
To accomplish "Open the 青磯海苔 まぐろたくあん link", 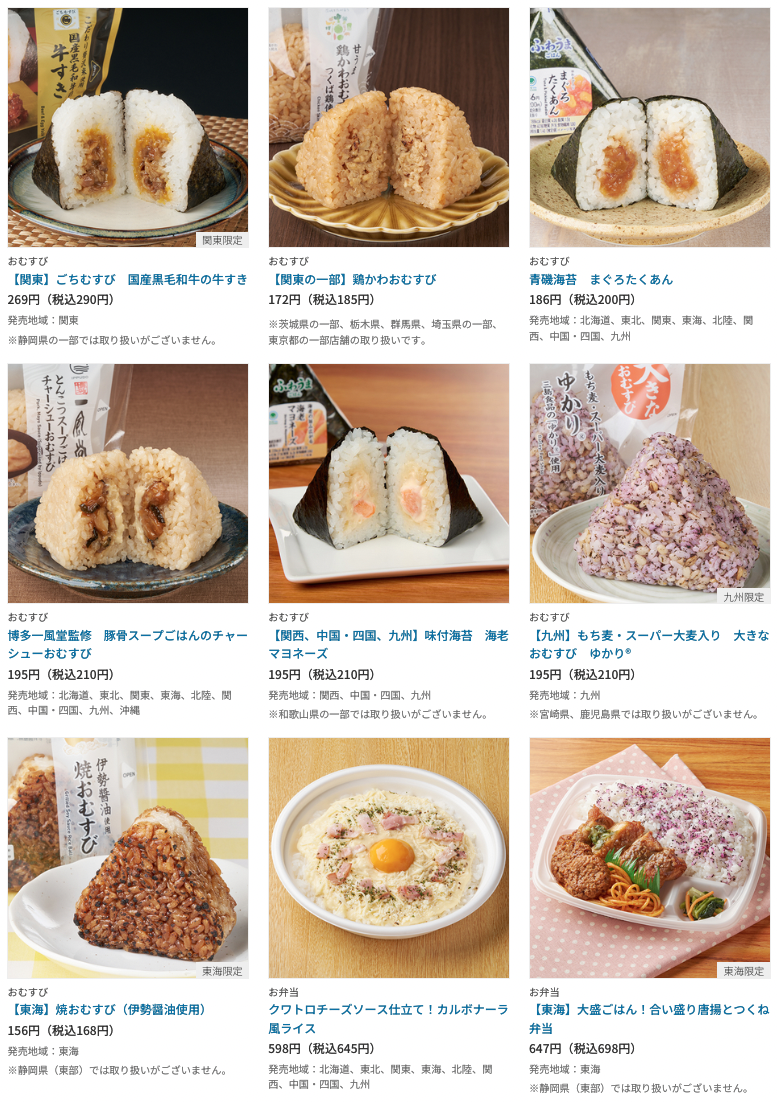I will coord(601,279).
